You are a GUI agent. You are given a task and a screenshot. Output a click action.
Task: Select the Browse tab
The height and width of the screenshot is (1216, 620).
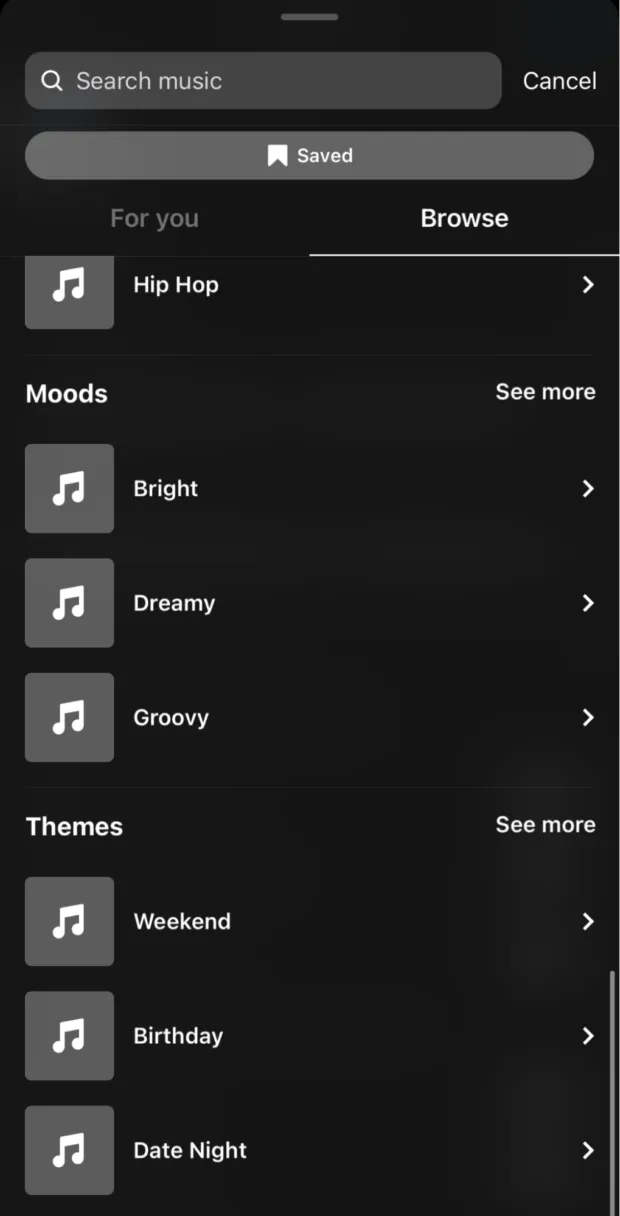pos(464,218)
